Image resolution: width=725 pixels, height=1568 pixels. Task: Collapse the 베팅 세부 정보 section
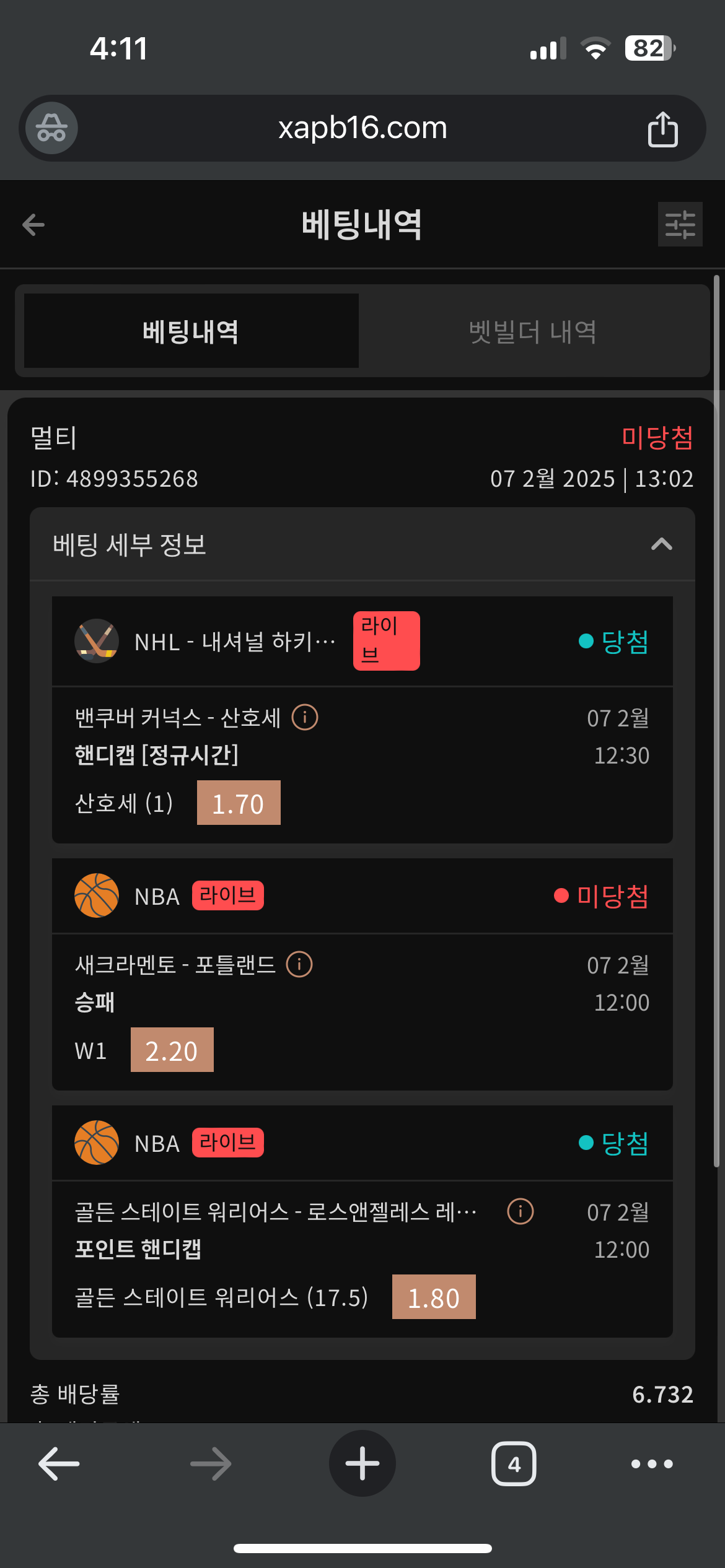point(661,544)
